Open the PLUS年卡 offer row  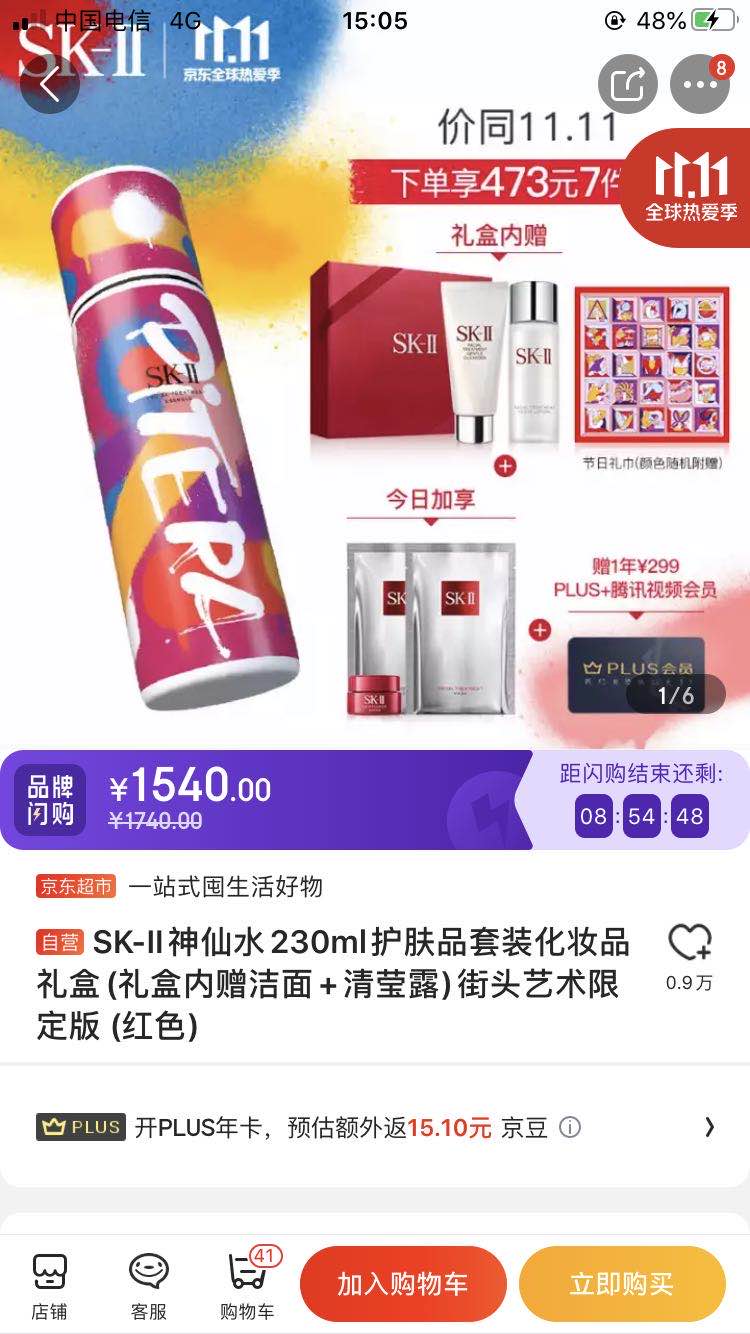click(375, 1127)
